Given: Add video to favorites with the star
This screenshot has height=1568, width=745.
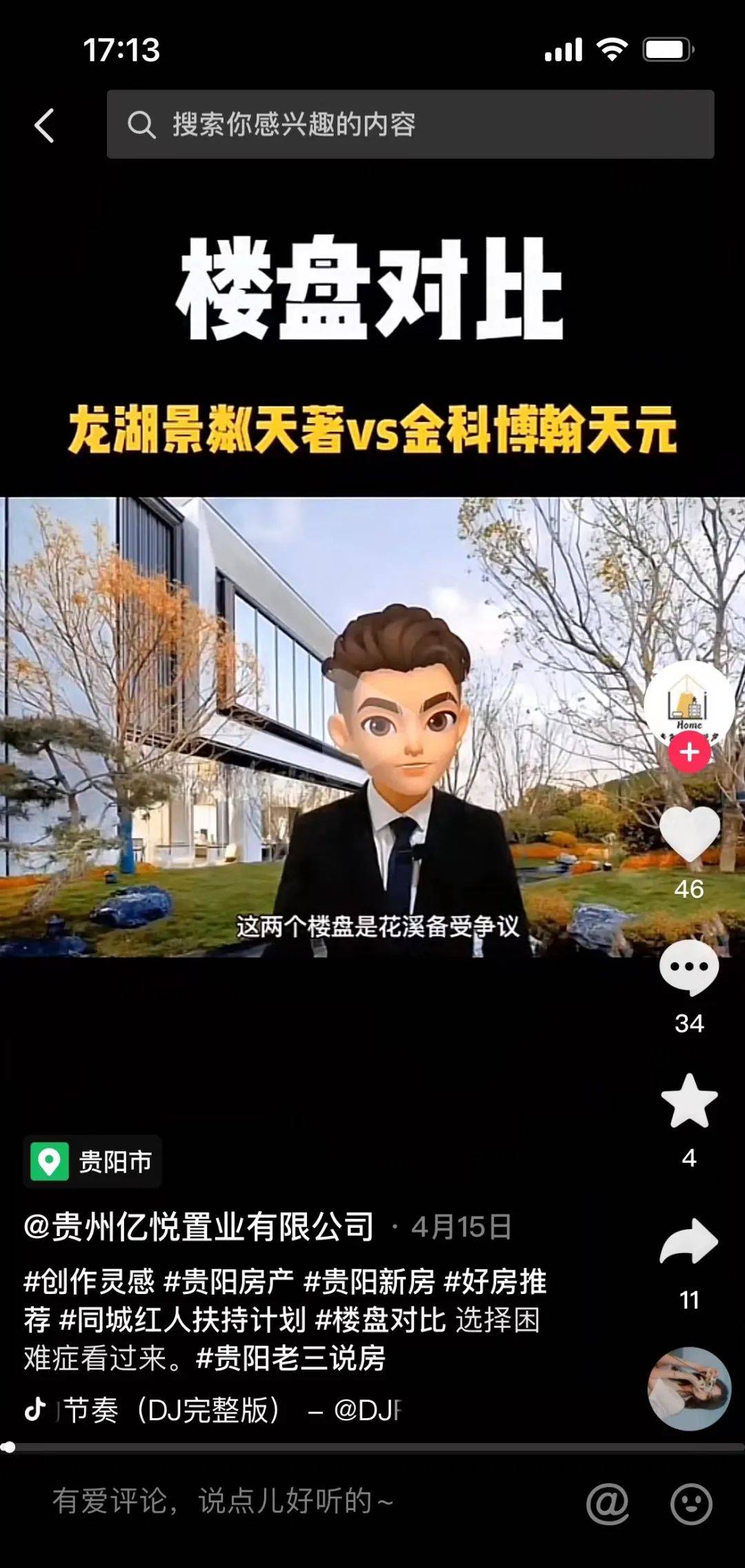Looking at the screenshot, I should tap(689, 1101).
